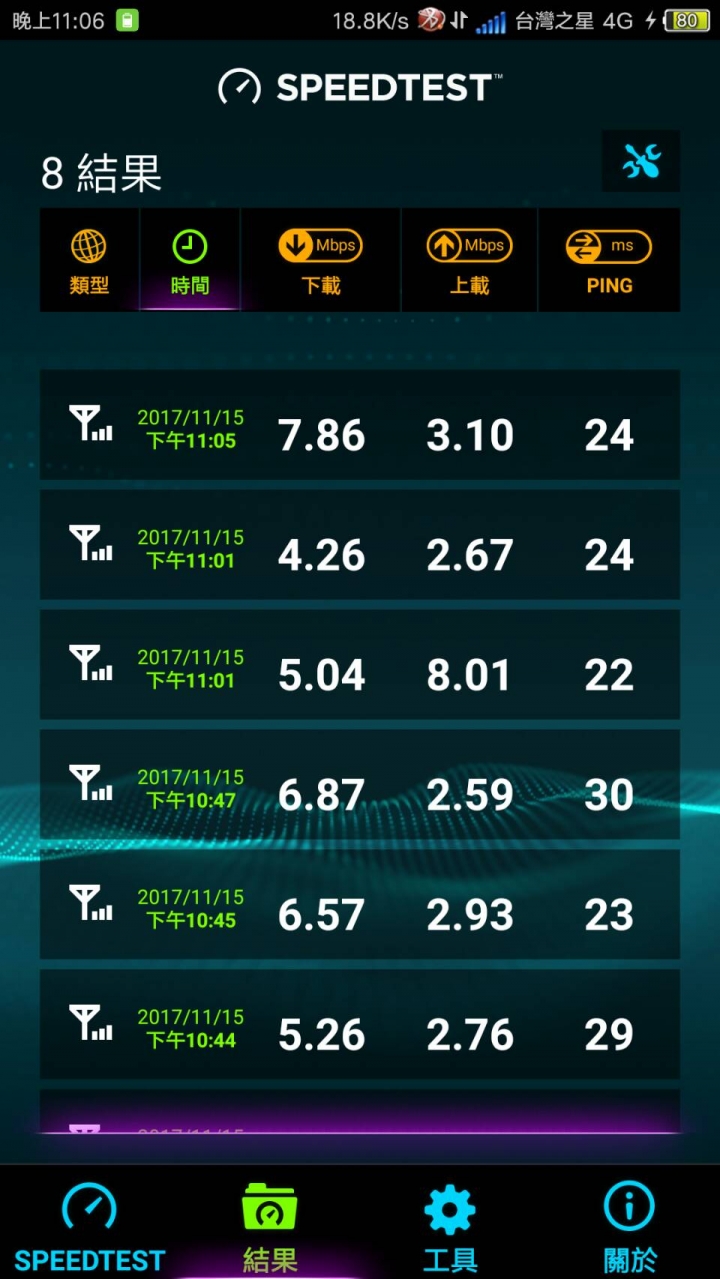
Task: Open the 下午10:45 test result
Action: 359,906
